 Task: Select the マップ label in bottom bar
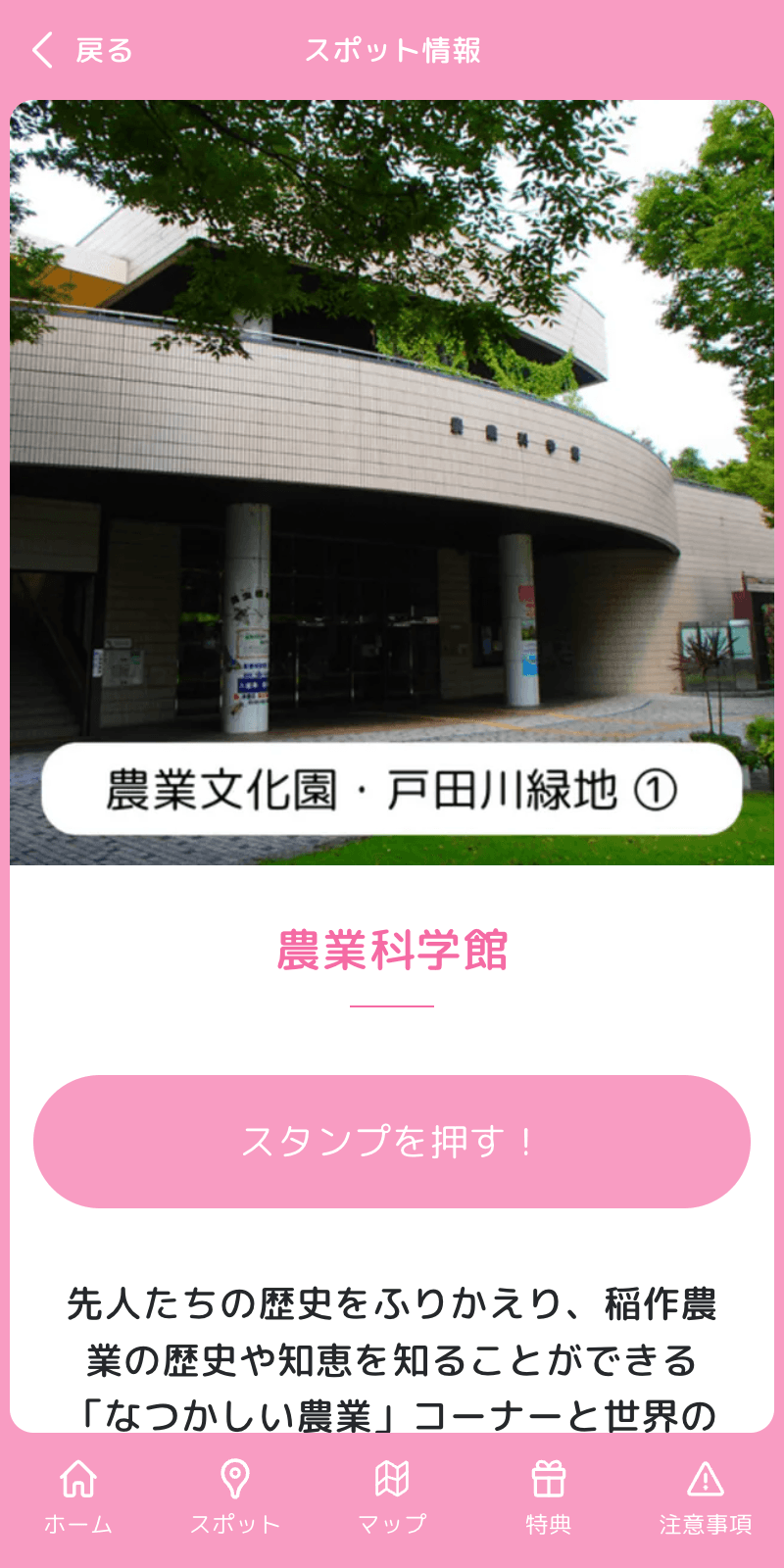point(392,1522)
